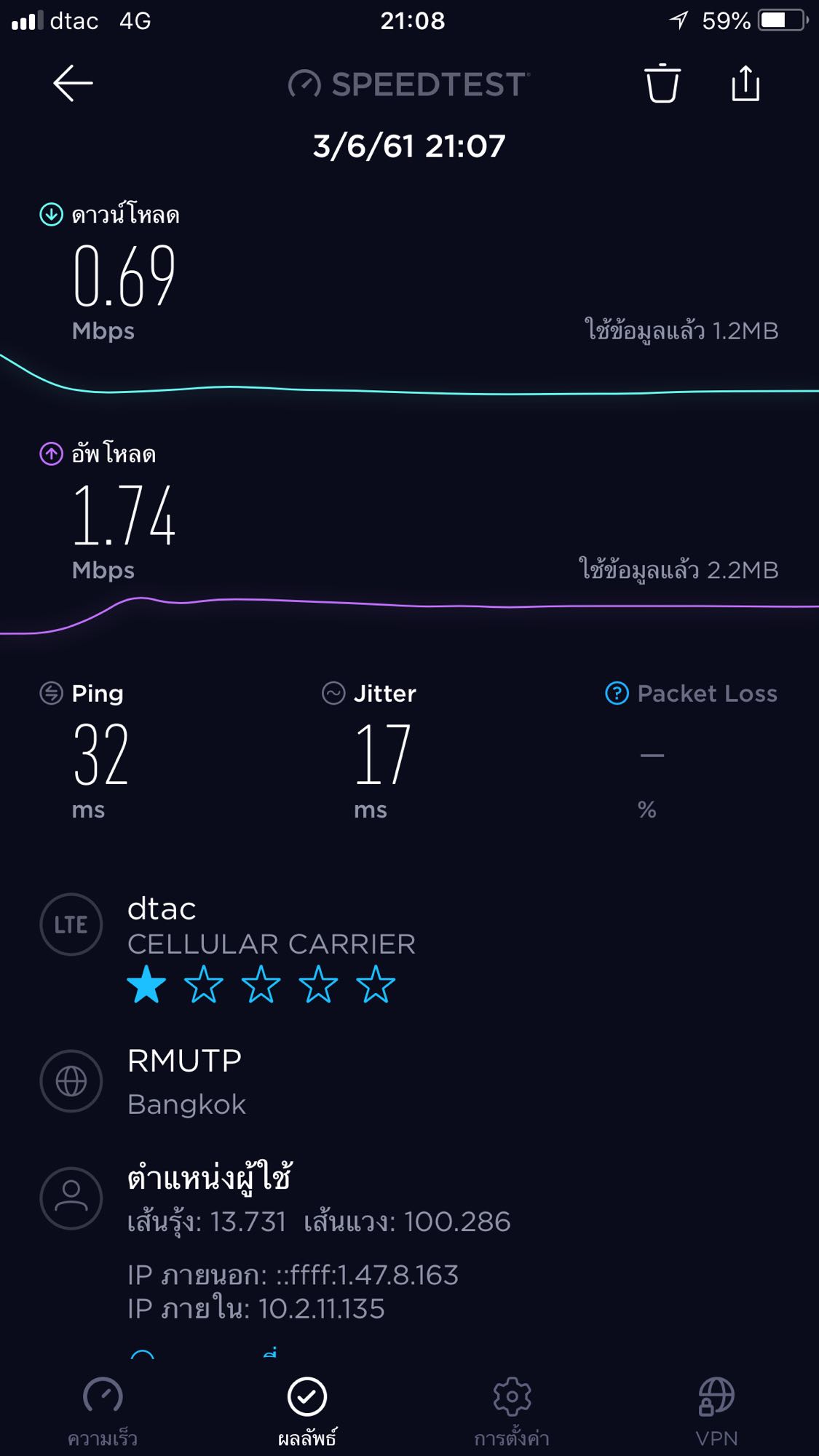This screenshot has height=1456, width=819.
Task: Delete this result with the trash icon
Action: 662,83
